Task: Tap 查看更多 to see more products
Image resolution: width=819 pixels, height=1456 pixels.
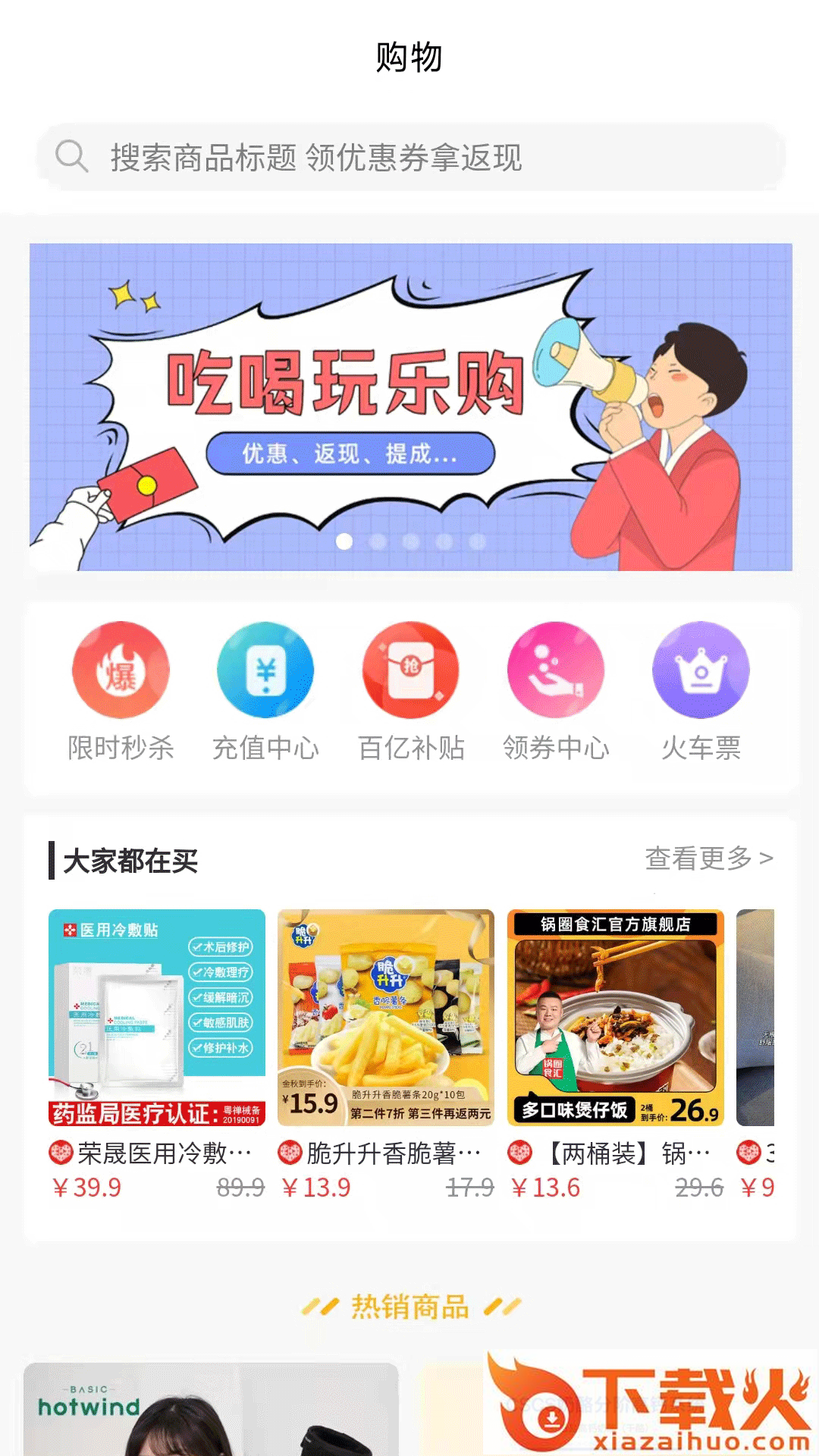Action: 708,858
